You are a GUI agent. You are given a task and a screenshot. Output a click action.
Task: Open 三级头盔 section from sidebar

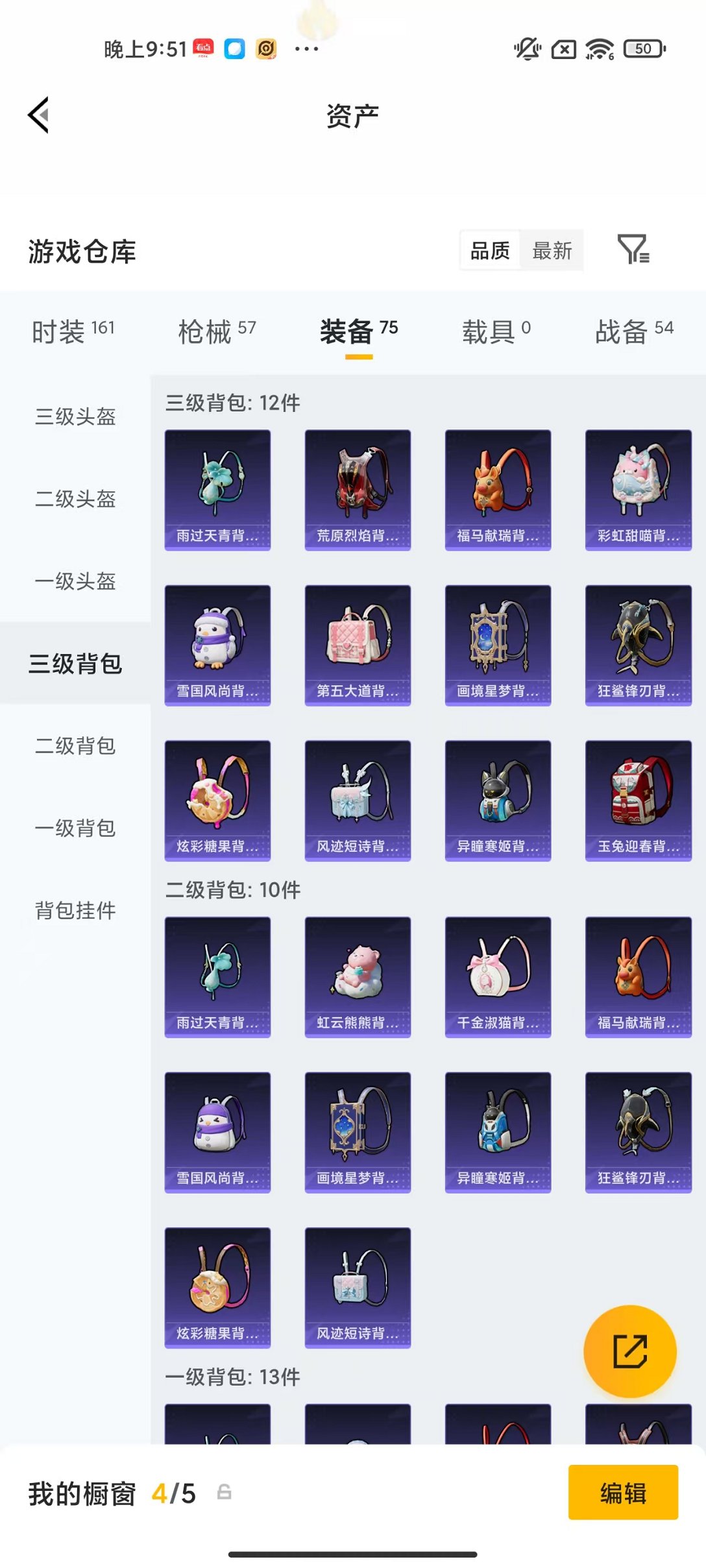pos(75,418)
